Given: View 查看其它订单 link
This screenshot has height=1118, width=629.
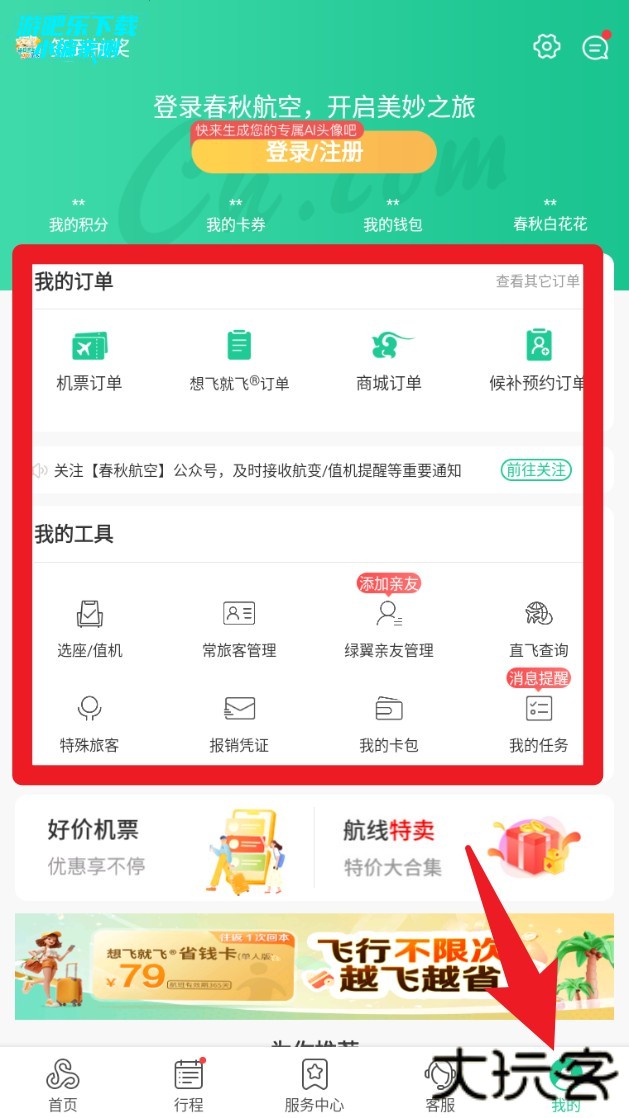Looking at the screenshot, I should [537, 281].
